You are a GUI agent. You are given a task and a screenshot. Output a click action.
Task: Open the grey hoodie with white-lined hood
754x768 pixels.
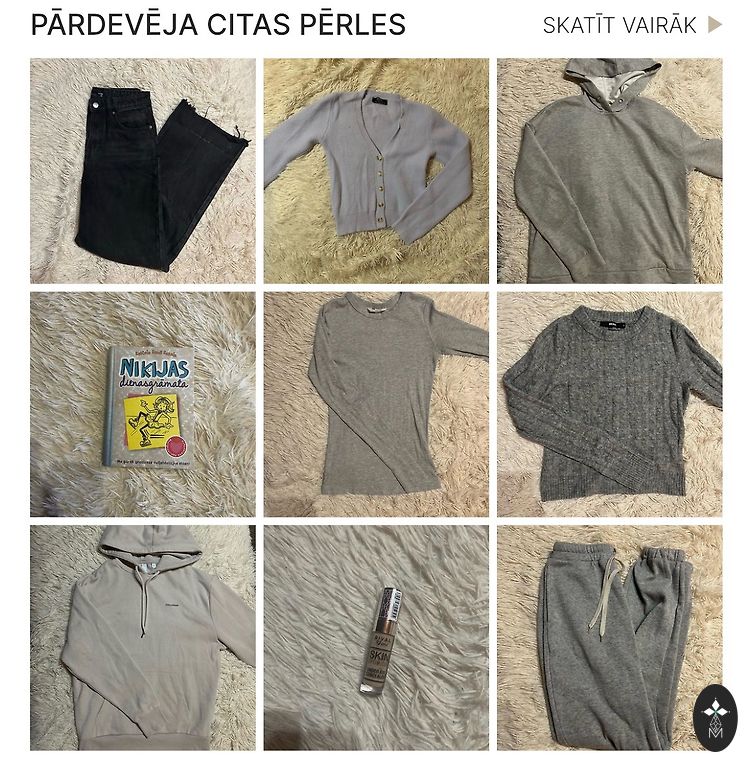pos(609,171)
